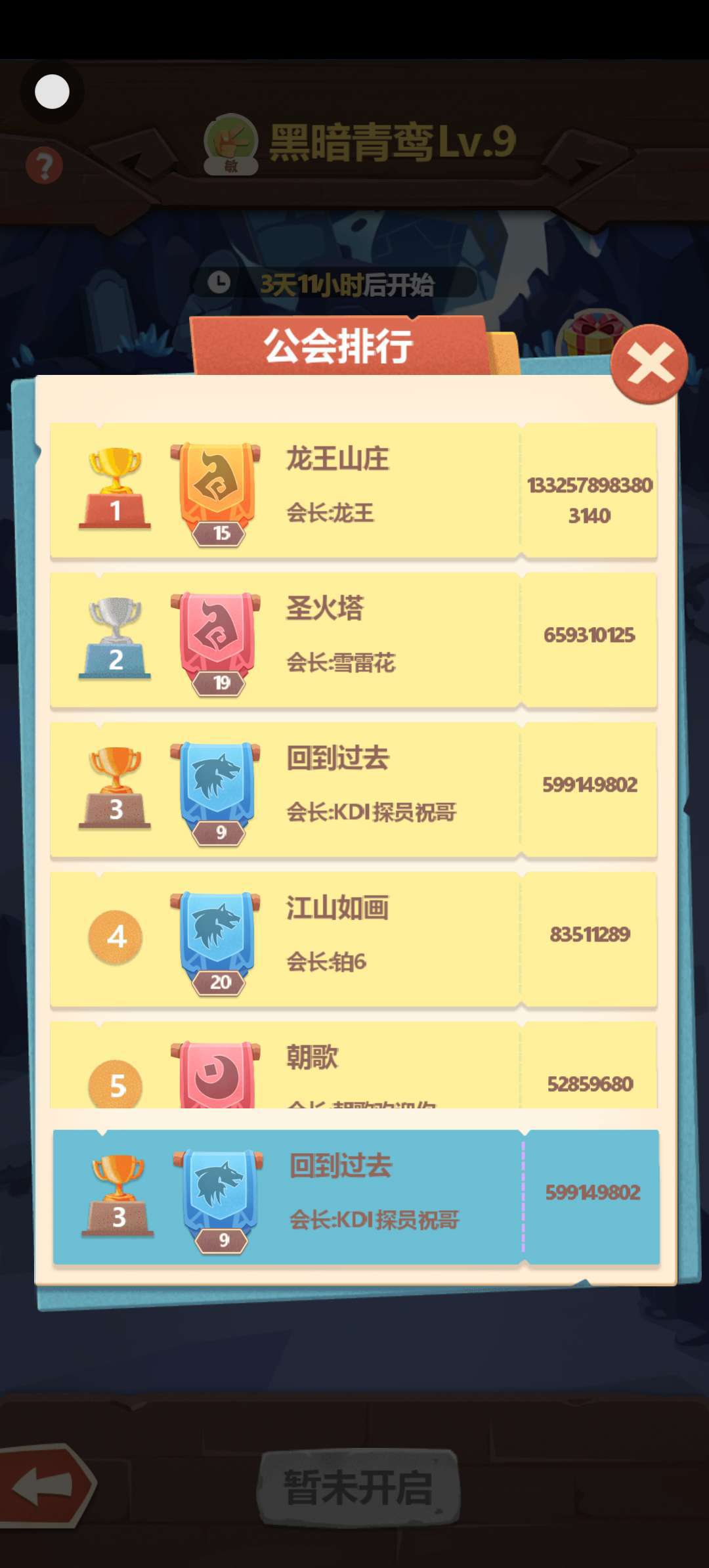The height and width of the screenshot is (1568, 709).
Task: Select the 圣火塔 guild entry
Action: pos(353,640)
